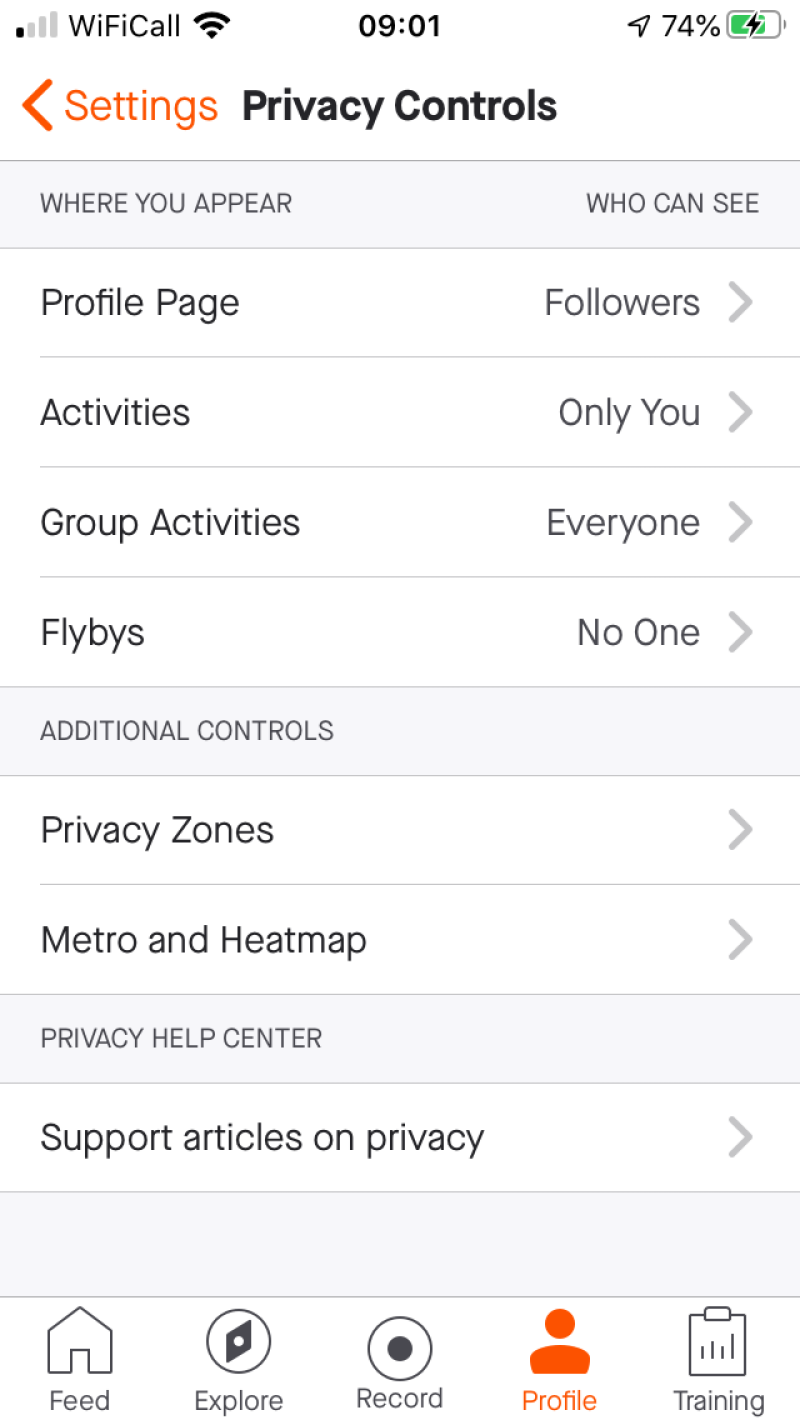Viewport: 800px width, 1420px height.
Task: Change who can see Activities
Action: point(400,412)
